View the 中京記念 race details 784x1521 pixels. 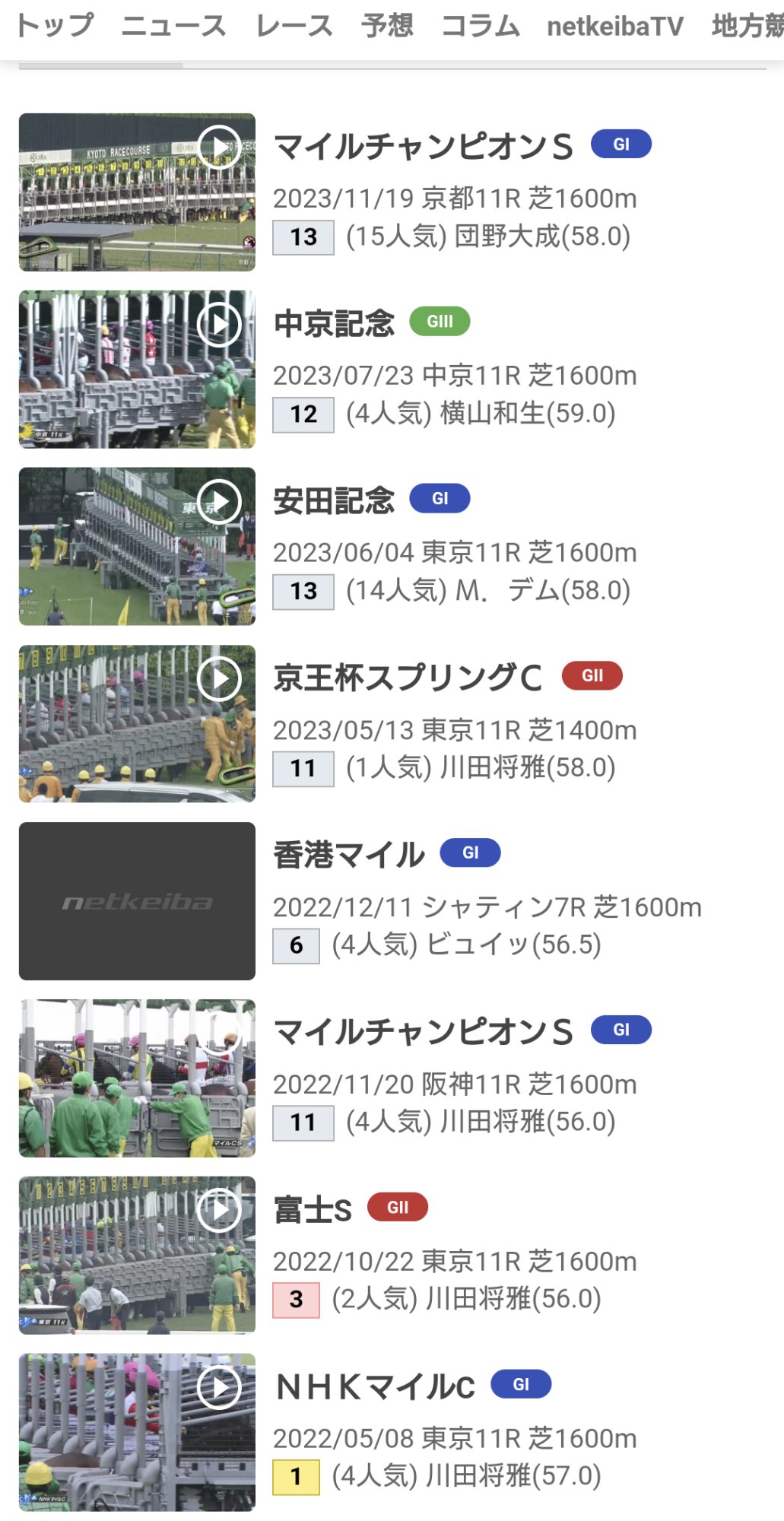coord(334,324)
